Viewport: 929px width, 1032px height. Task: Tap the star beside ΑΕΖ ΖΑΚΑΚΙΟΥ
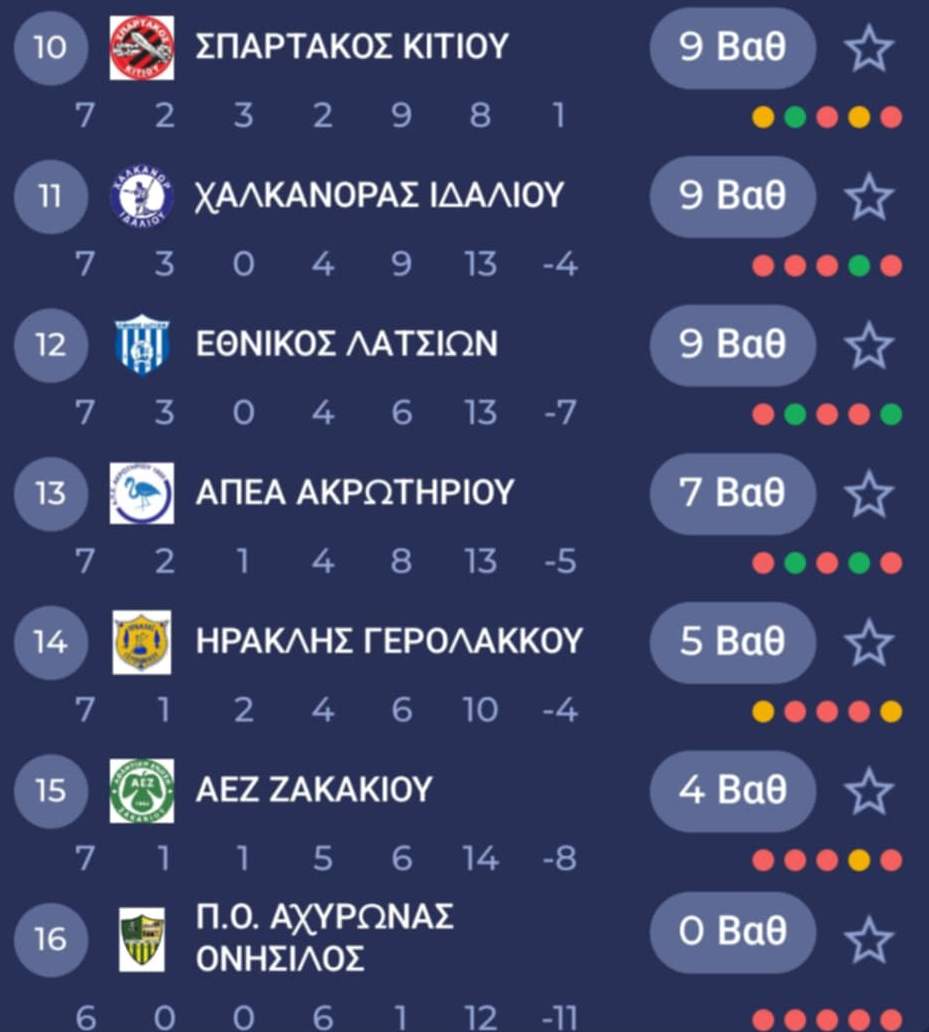pos(868,791)
